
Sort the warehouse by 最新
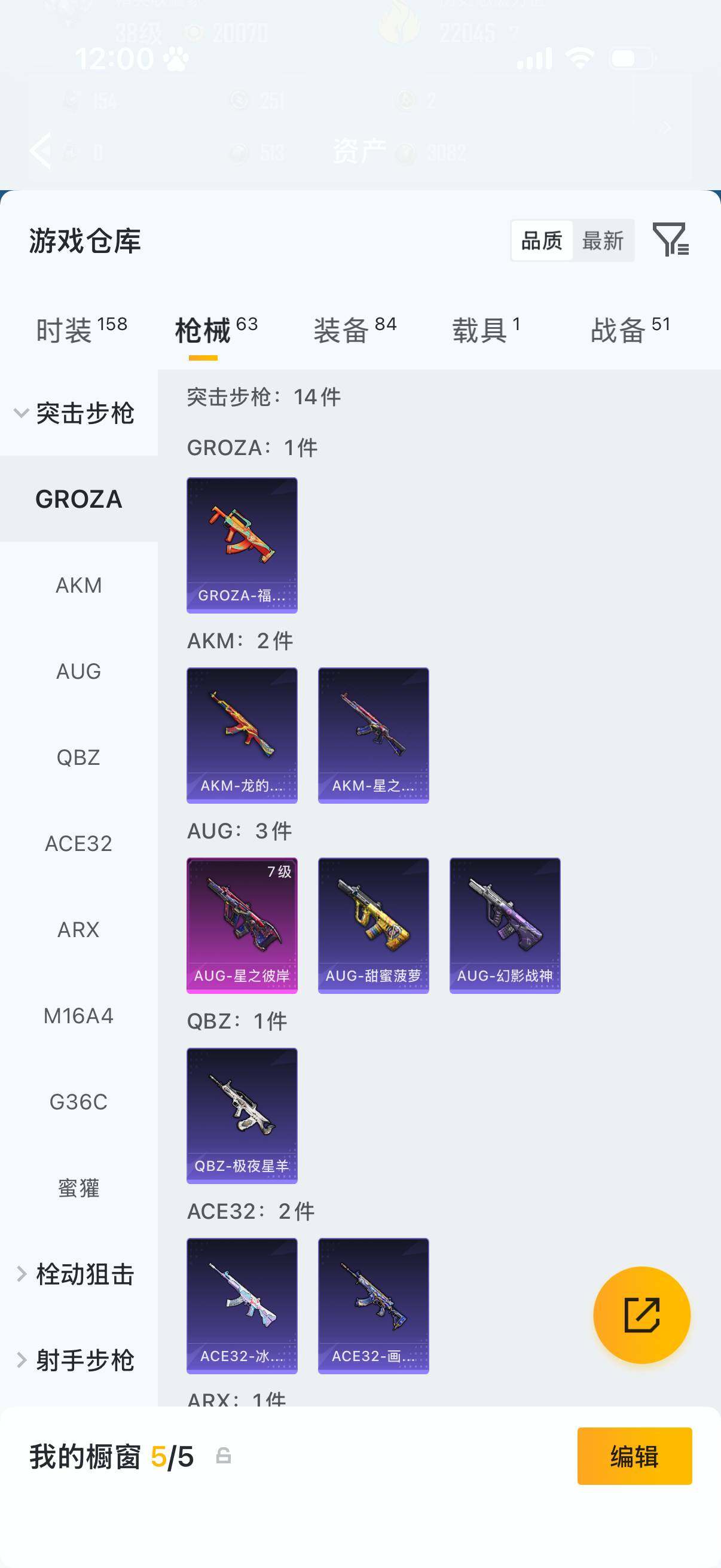click(x=603, y=241)
